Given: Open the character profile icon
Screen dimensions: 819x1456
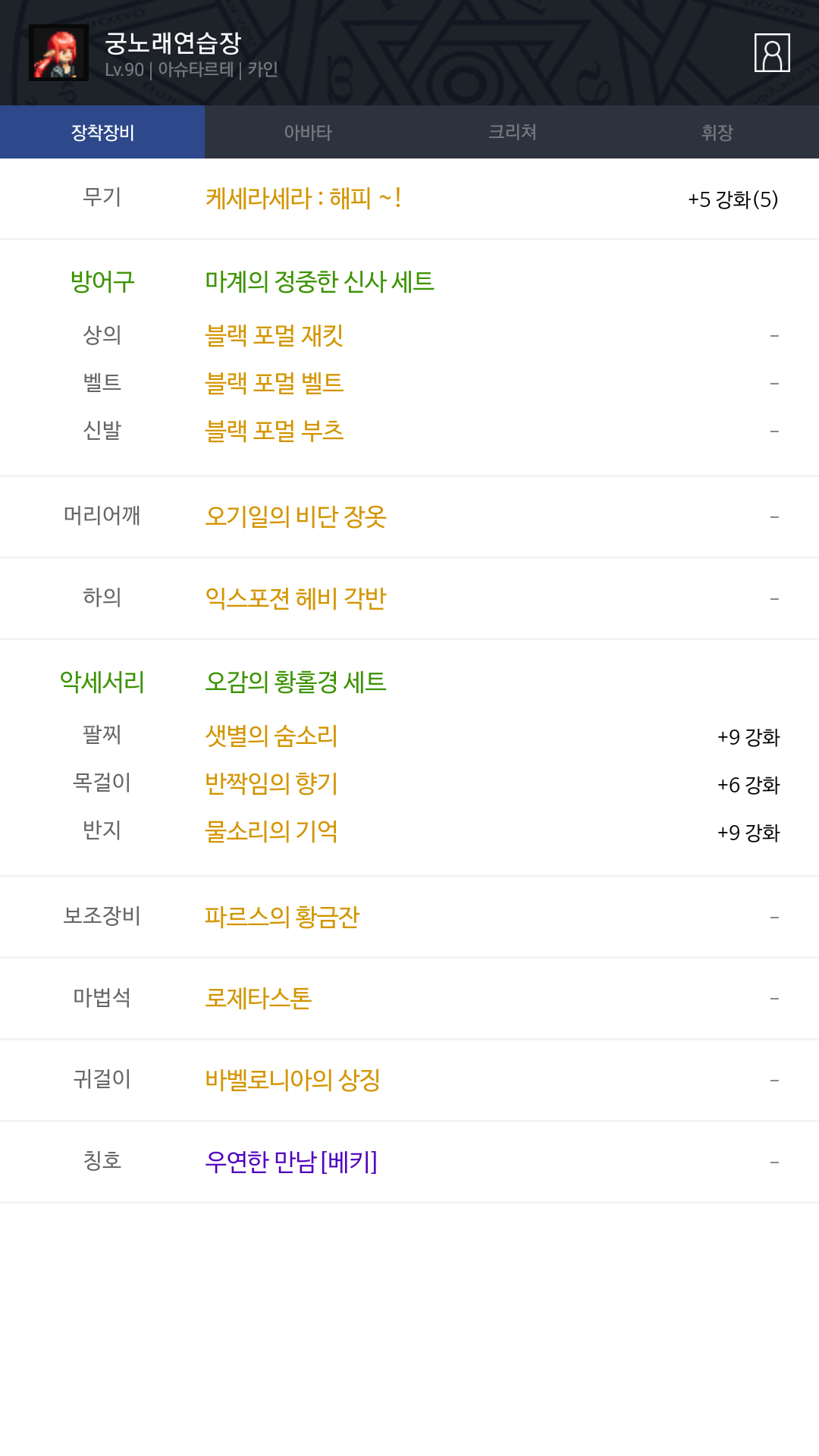Looking at the screenshot, I should pyautogui.click(x=772, y=53).
